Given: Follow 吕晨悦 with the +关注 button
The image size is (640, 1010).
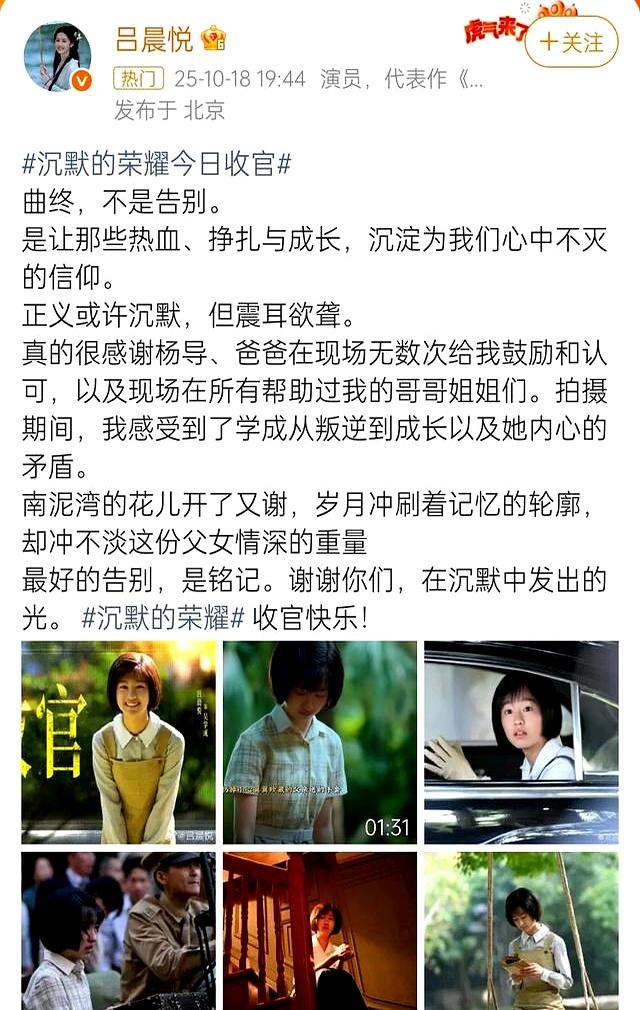Looking at the screenshot, I should point(571,42).
